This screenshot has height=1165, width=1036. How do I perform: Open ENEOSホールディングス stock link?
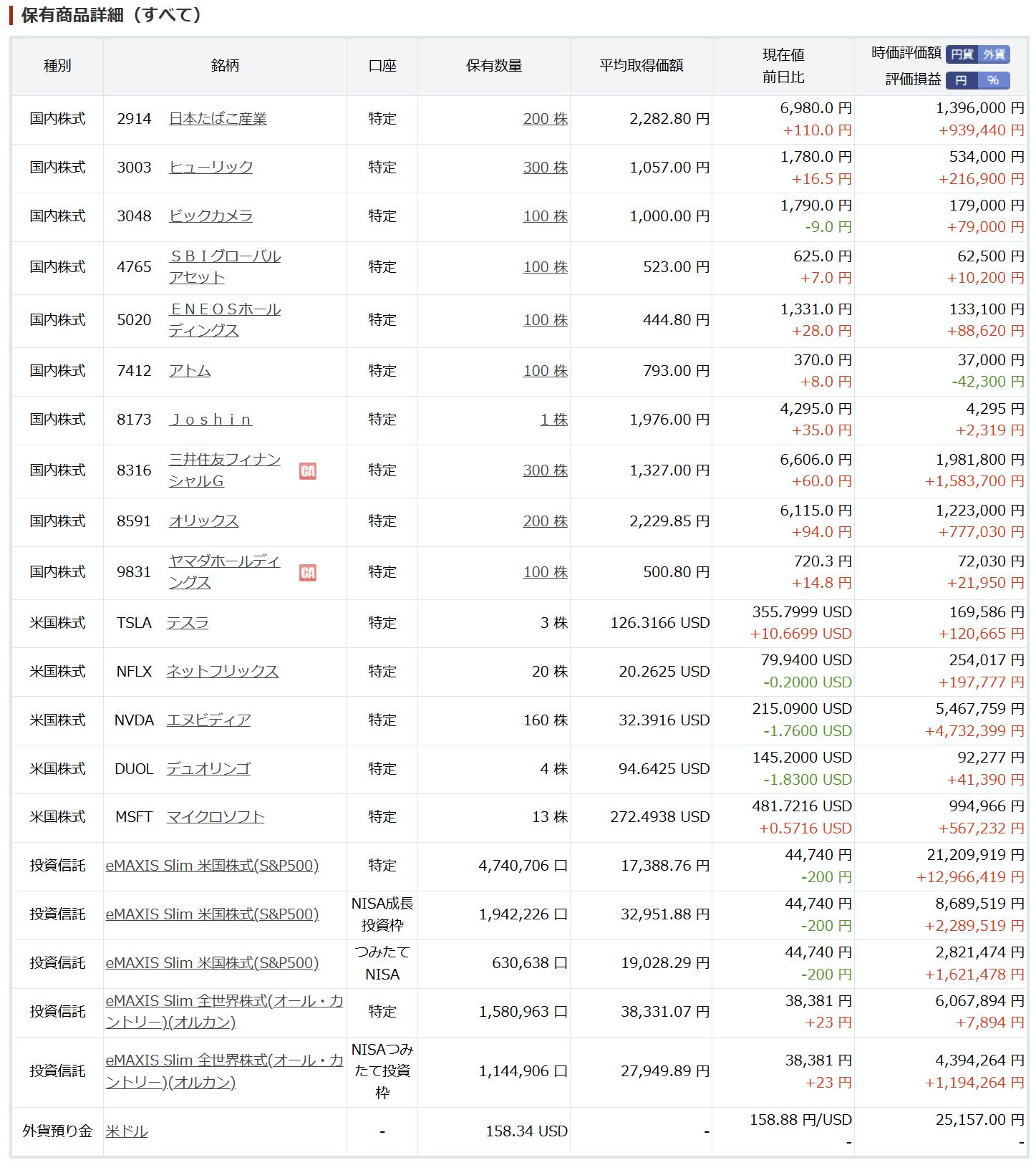pyautogui.click(x=224, y=319)
